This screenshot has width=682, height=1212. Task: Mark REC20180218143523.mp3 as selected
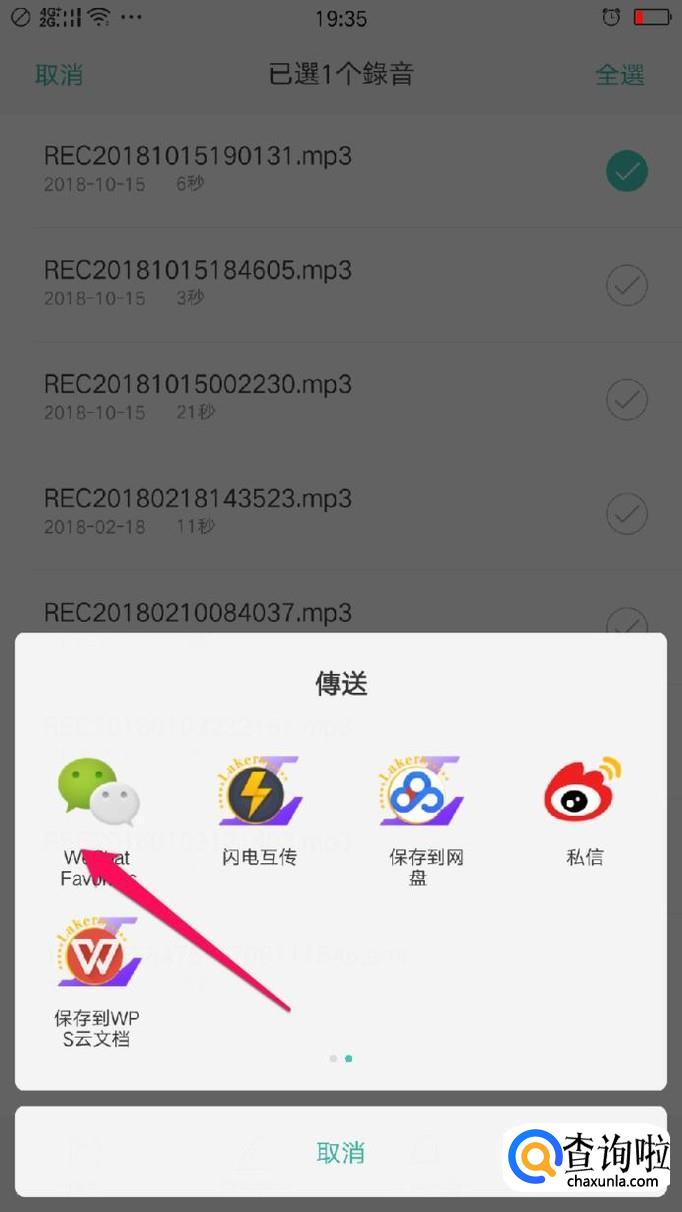pyautogui.click(x=627, y=514)
